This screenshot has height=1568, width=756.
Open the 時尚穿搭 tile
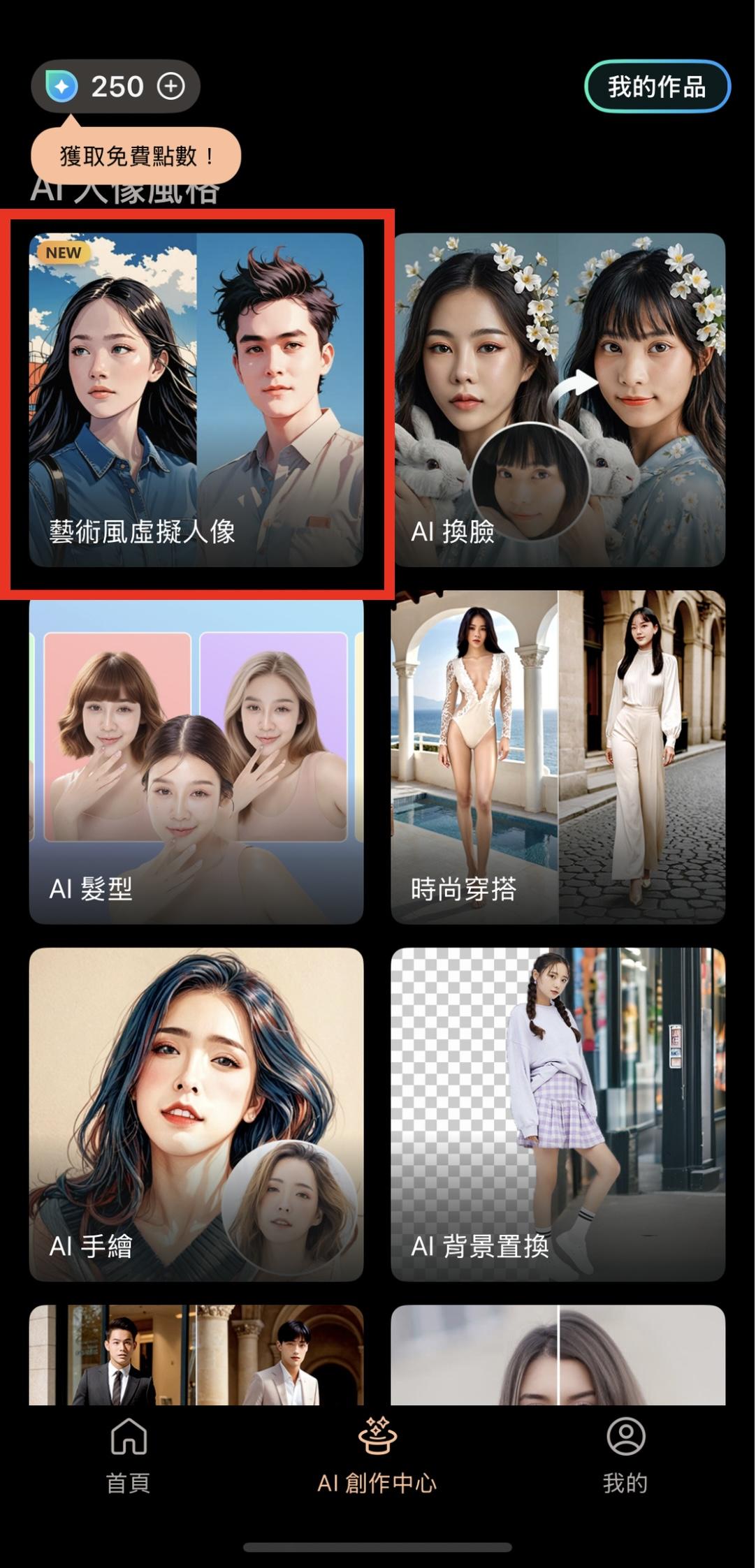559,757
